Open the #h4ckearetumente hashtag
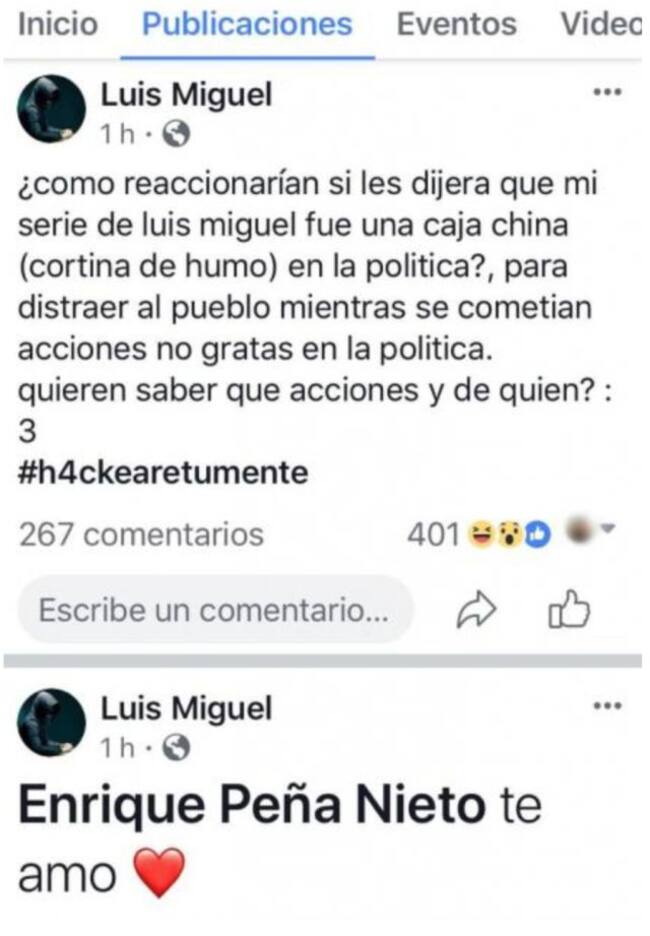The width and height of the screenshot is (650, 936). pos(163,472)
